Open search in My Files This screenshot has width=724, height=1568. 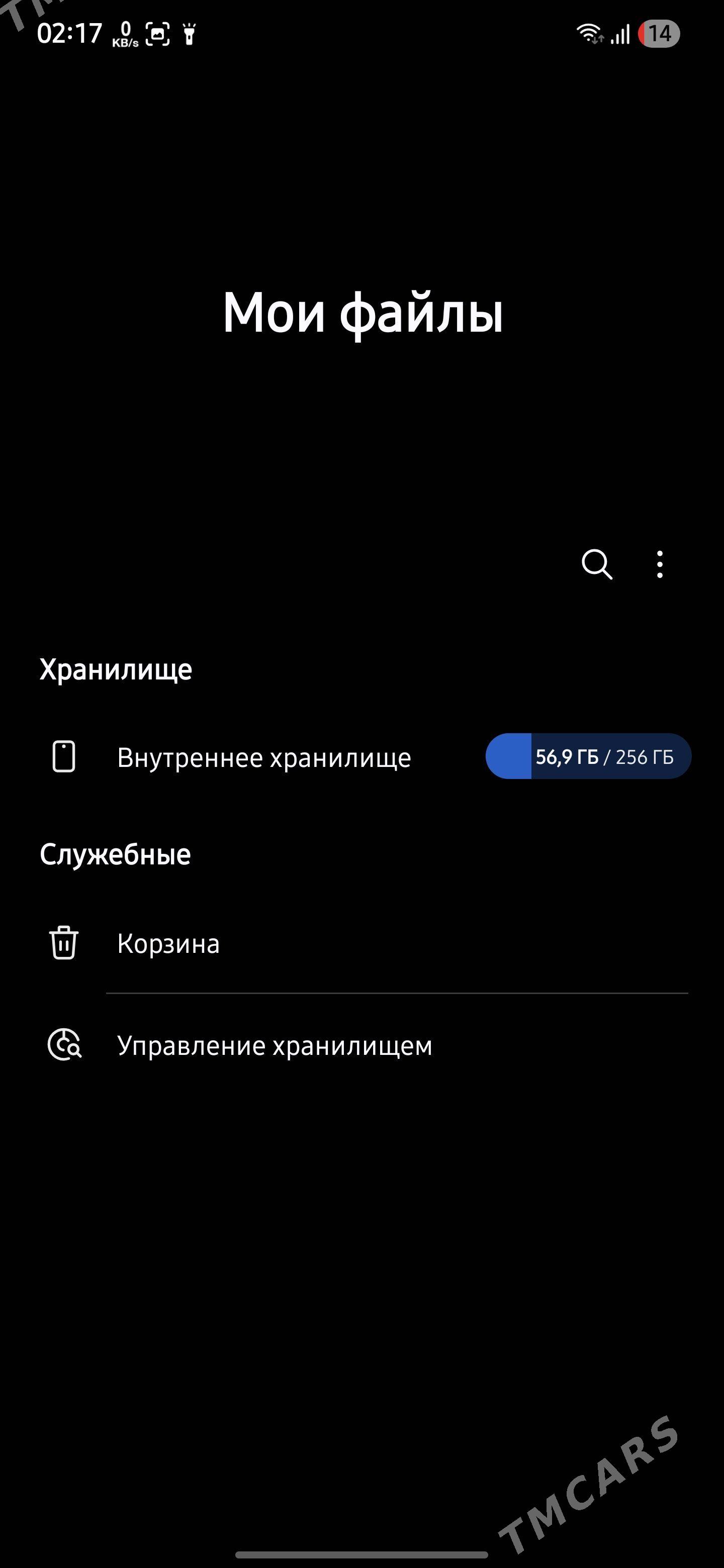(x=596, y=564)
